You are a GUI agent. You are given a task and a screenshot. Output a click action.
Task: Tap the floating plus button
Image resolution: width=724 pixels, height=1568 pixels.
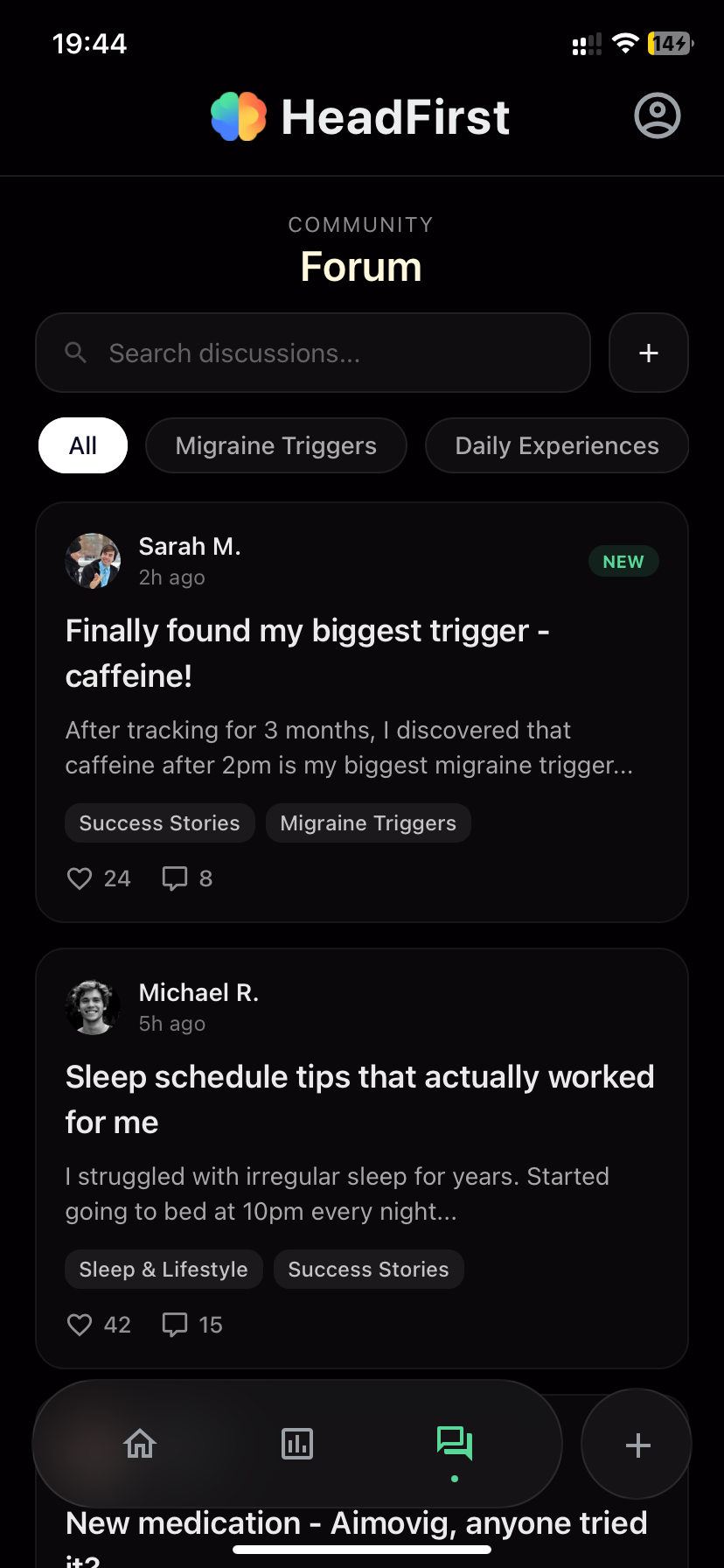(x=637, y=1445)
